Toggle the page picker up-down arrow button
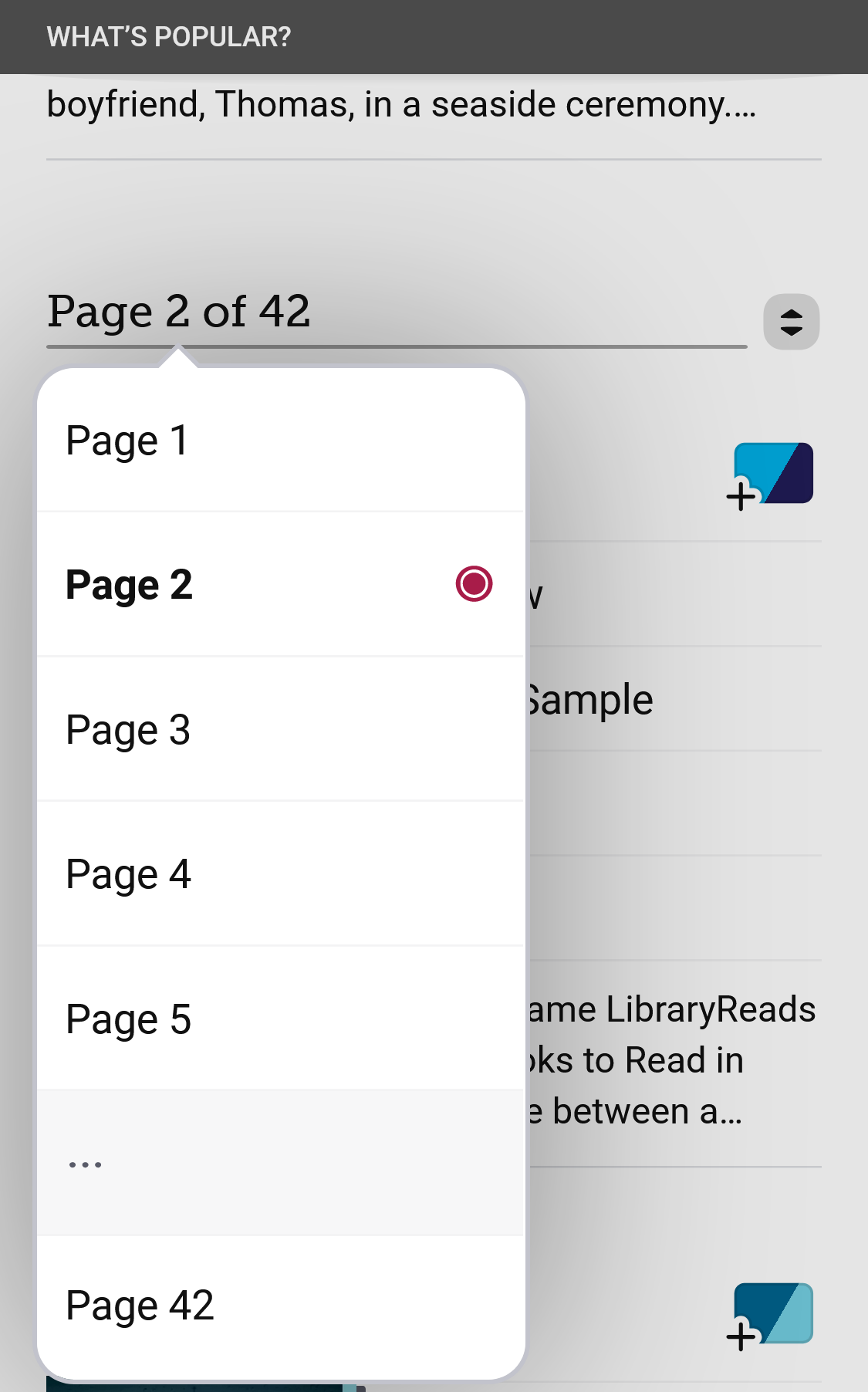The height and width of the screenshot is (1392, 868). tap(791, 322)
